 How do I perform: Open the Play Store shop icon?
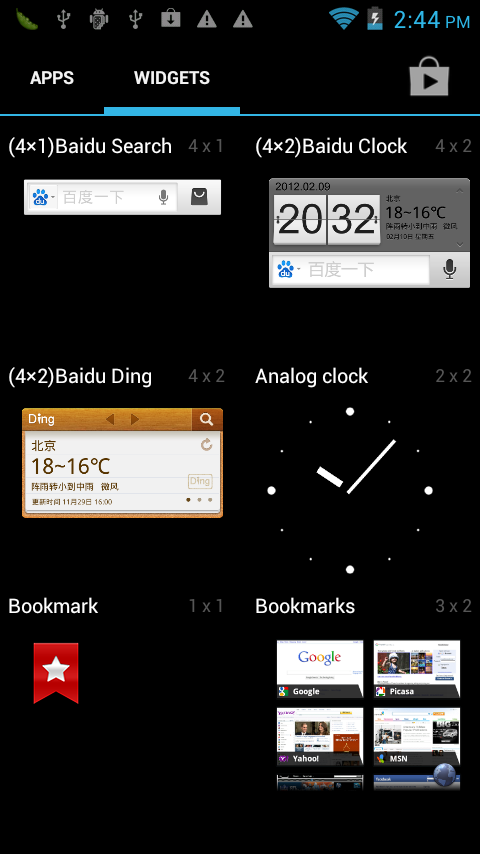point(429,77)
